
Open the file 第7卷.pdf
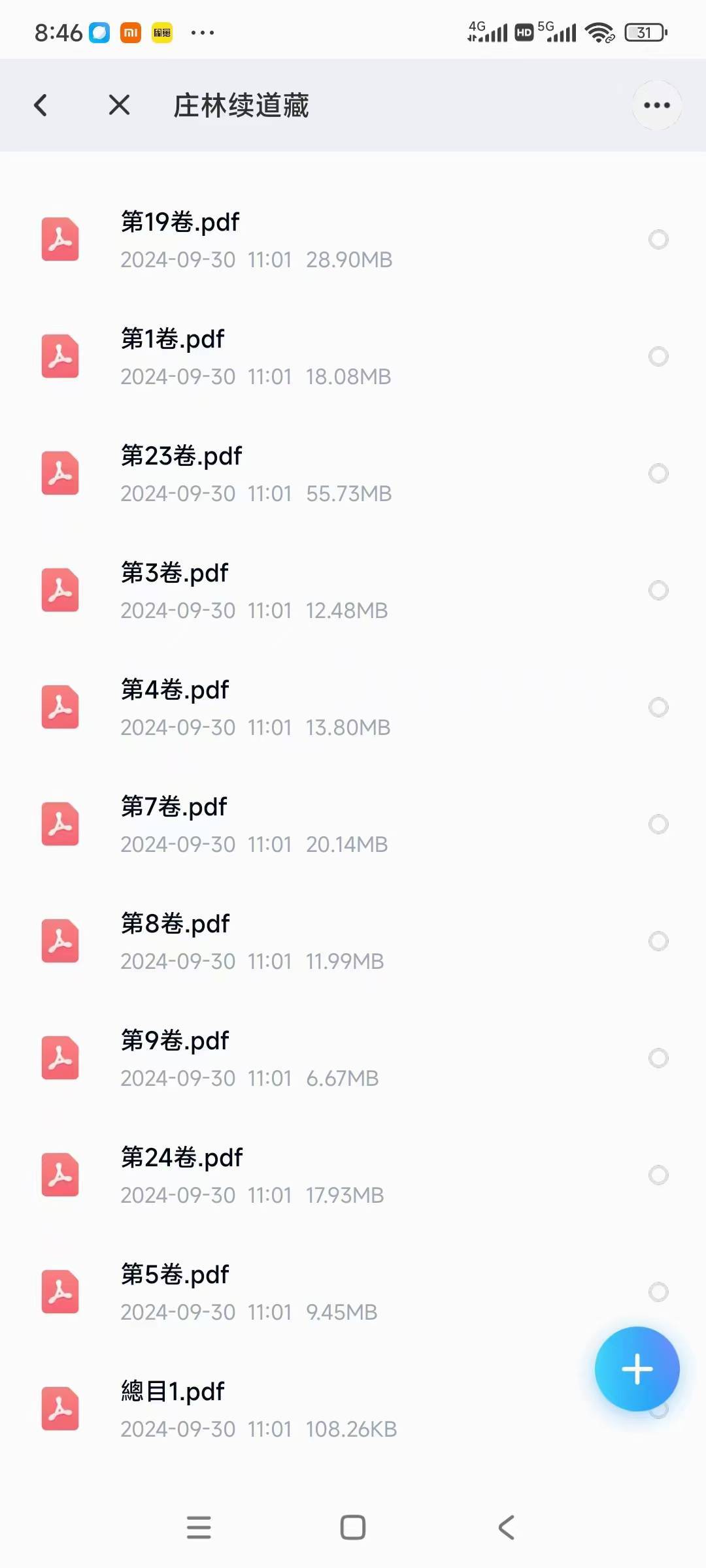pyautogui.click(x=174, y=808)
